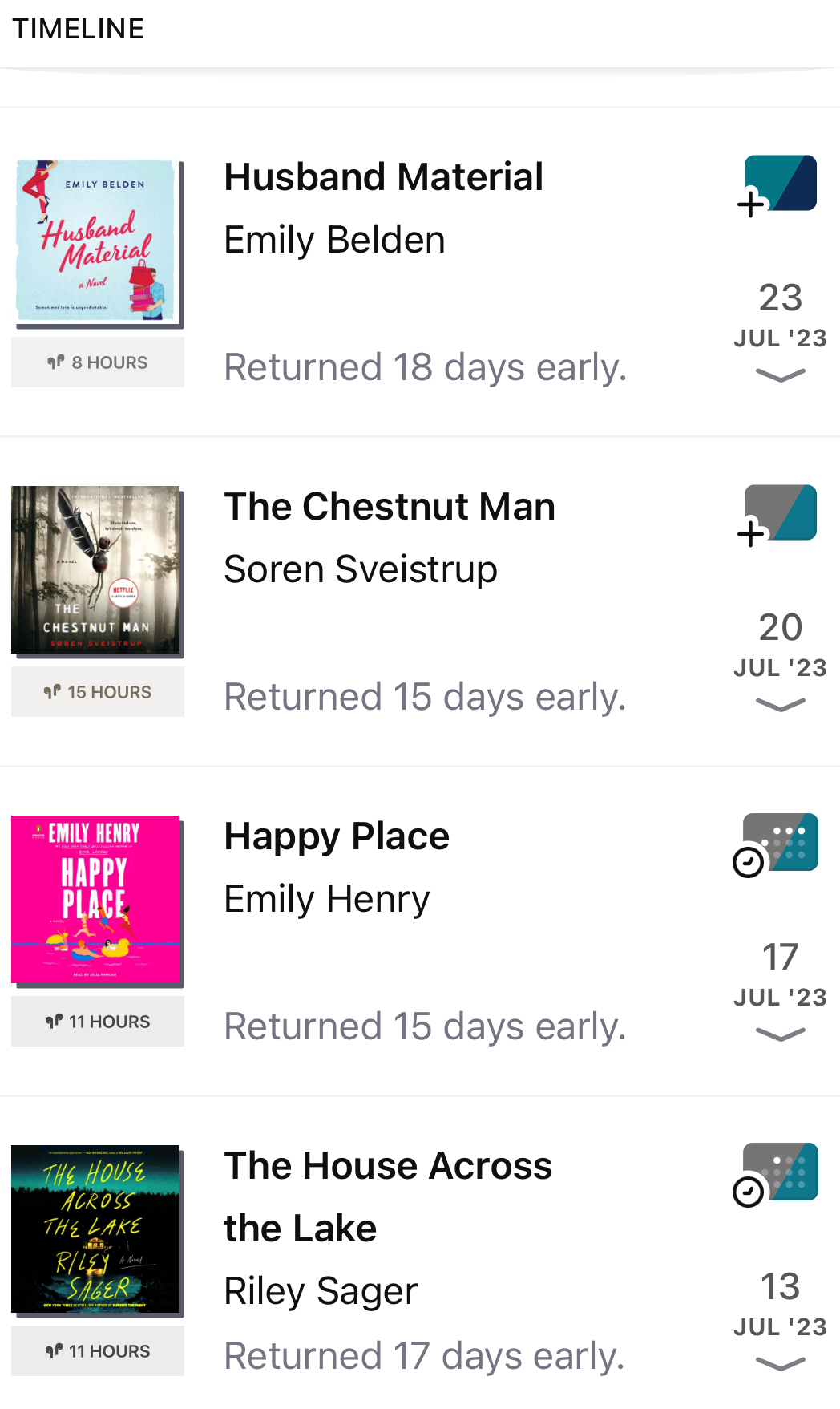Select the Husband Material title

coord(383,177)
